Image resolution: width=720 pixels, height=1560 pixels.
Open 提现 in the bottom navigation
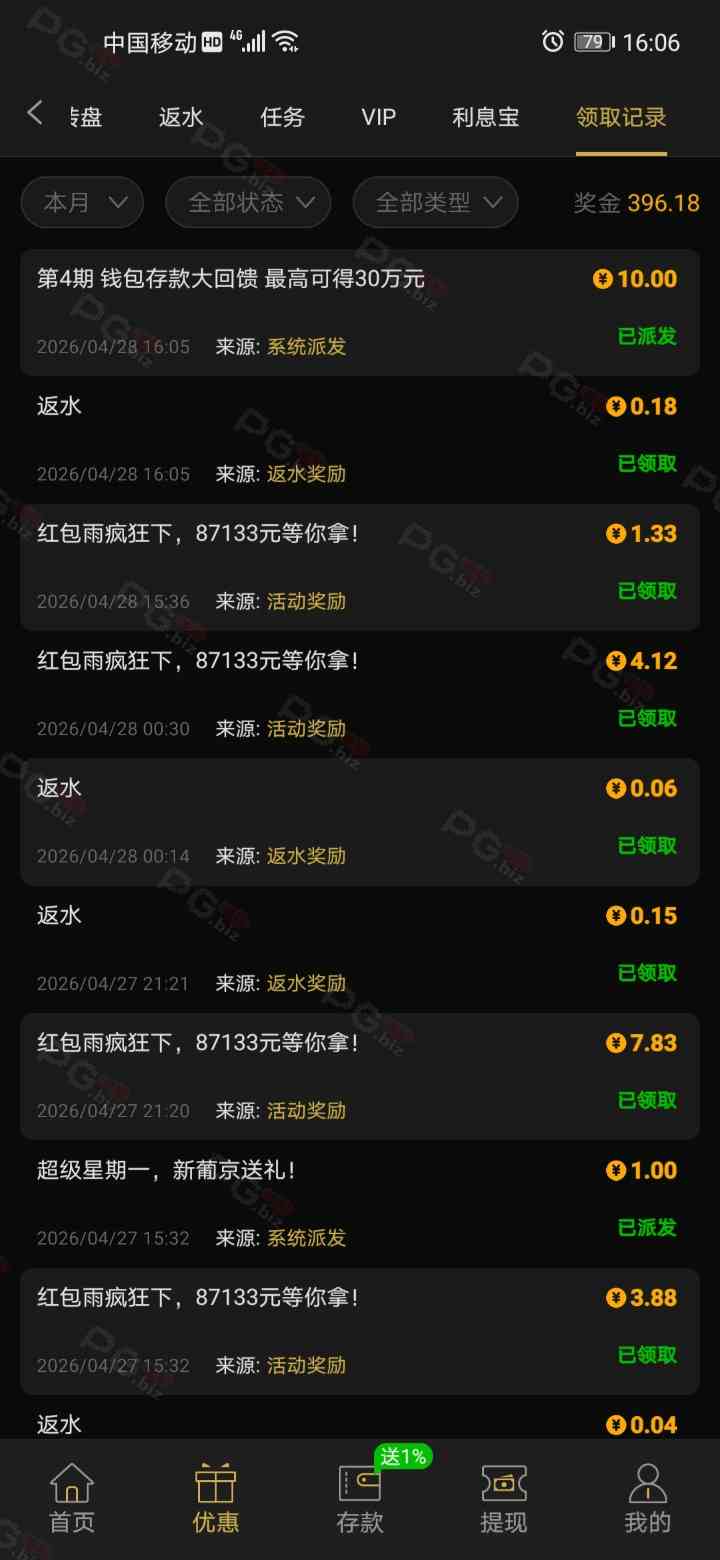504,1498
